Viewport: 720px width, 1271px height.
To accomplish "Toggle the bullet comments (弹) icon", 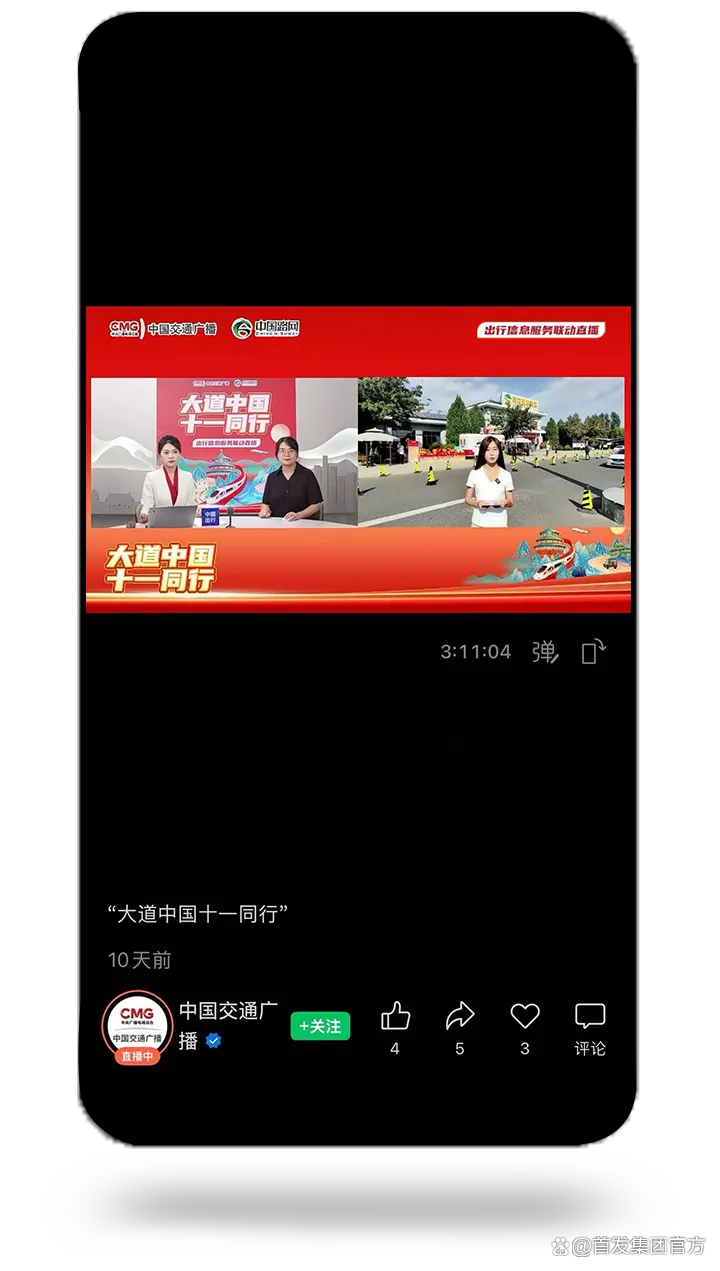I will point(545,652).
